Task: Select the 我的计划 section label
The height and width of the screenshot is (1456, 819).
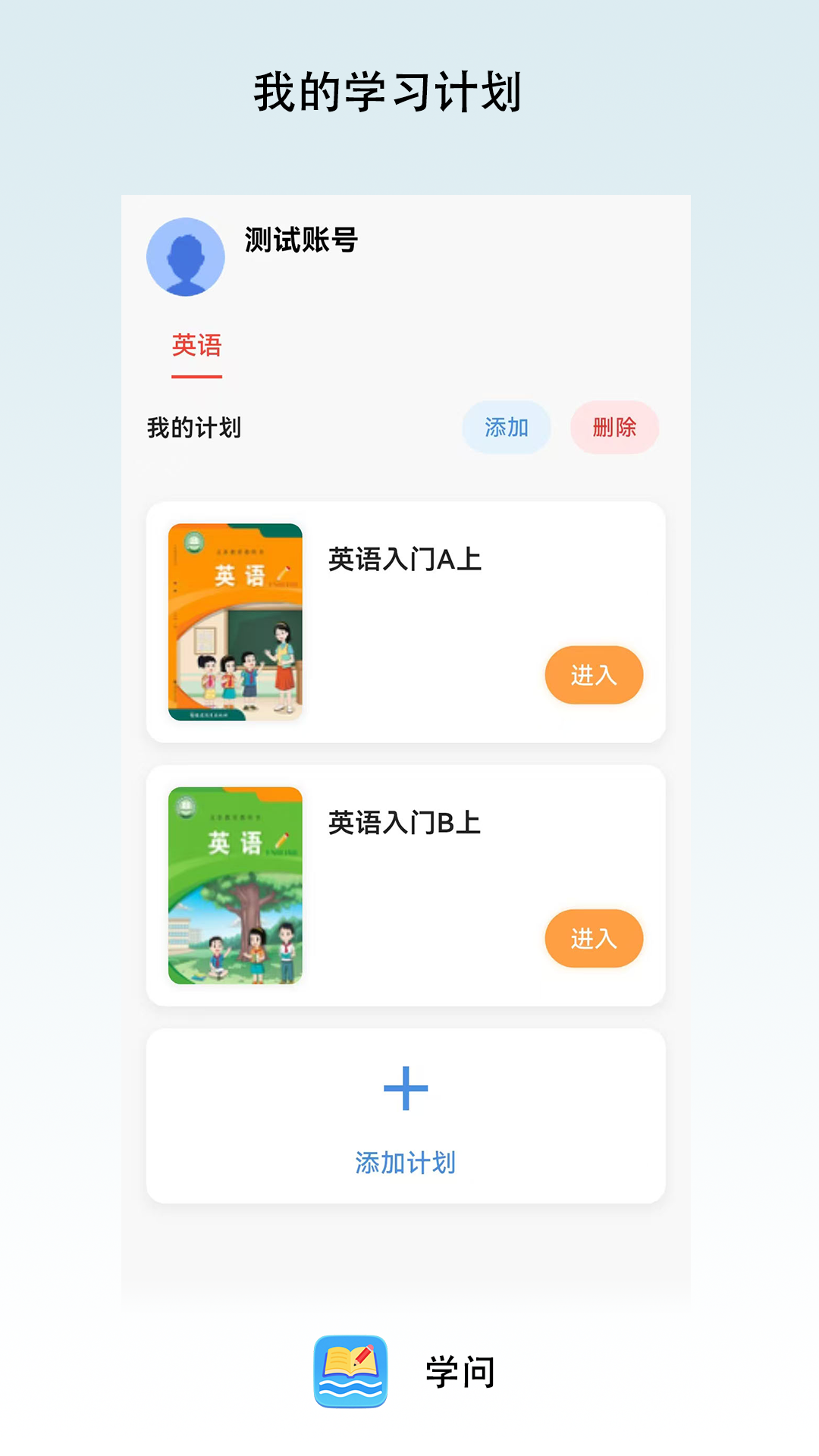Action: 193,427
